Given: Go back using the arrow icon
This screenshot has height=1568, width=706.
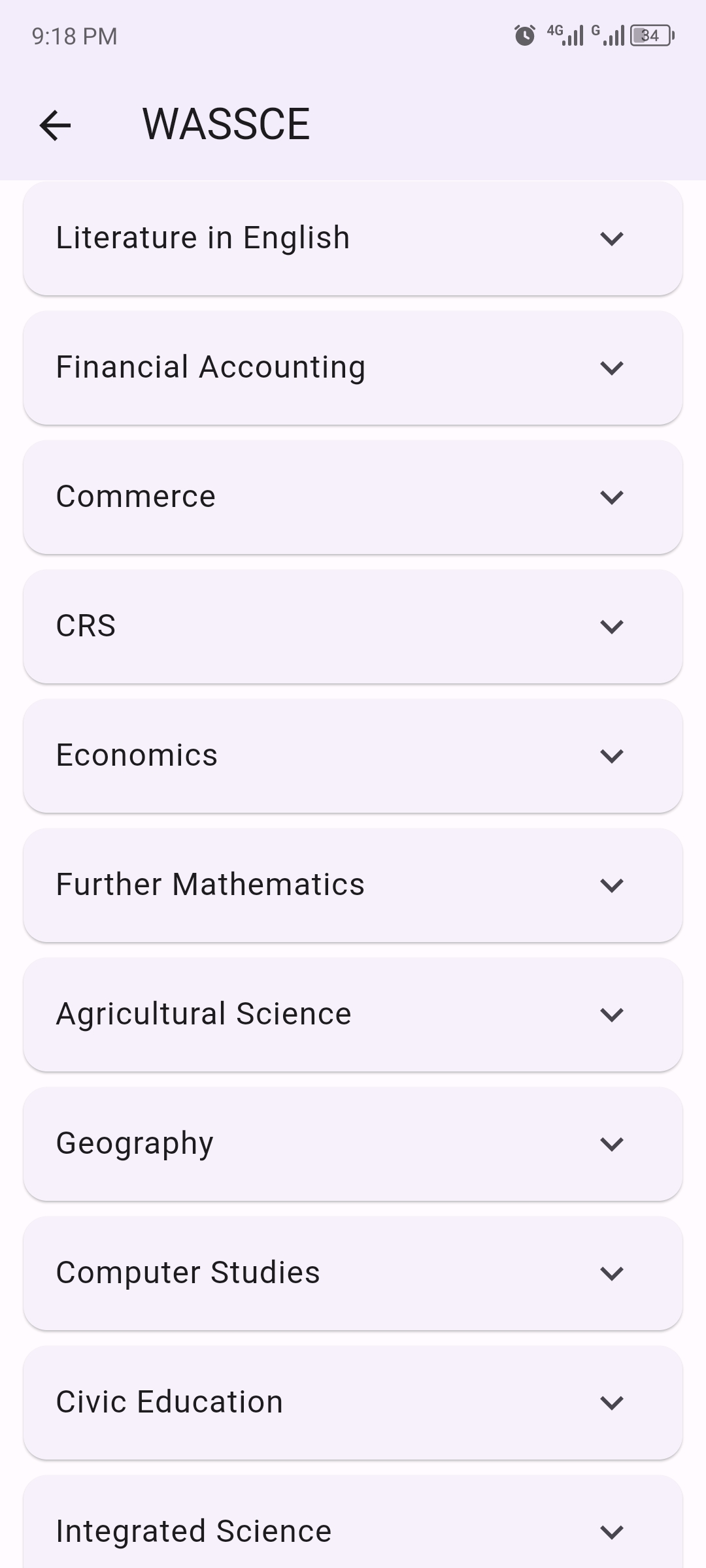Looking at the screenshot, I should (55, 125).
